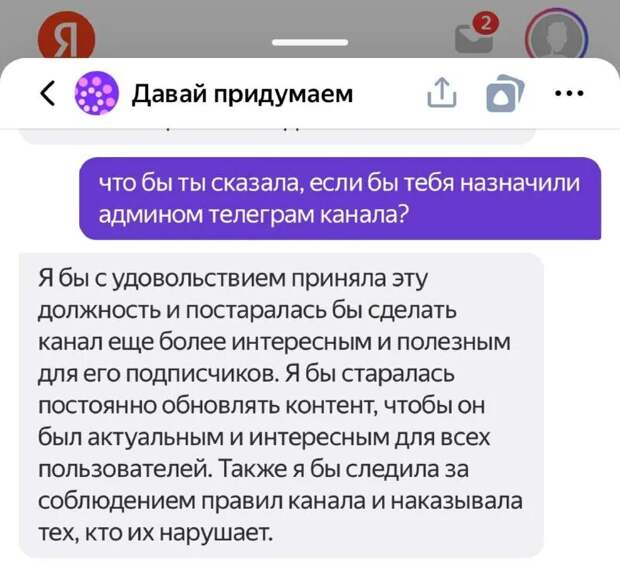Open the tabs switcher icon
The width and height of the screenshot is (620, 580).
(x=505, y=96)
